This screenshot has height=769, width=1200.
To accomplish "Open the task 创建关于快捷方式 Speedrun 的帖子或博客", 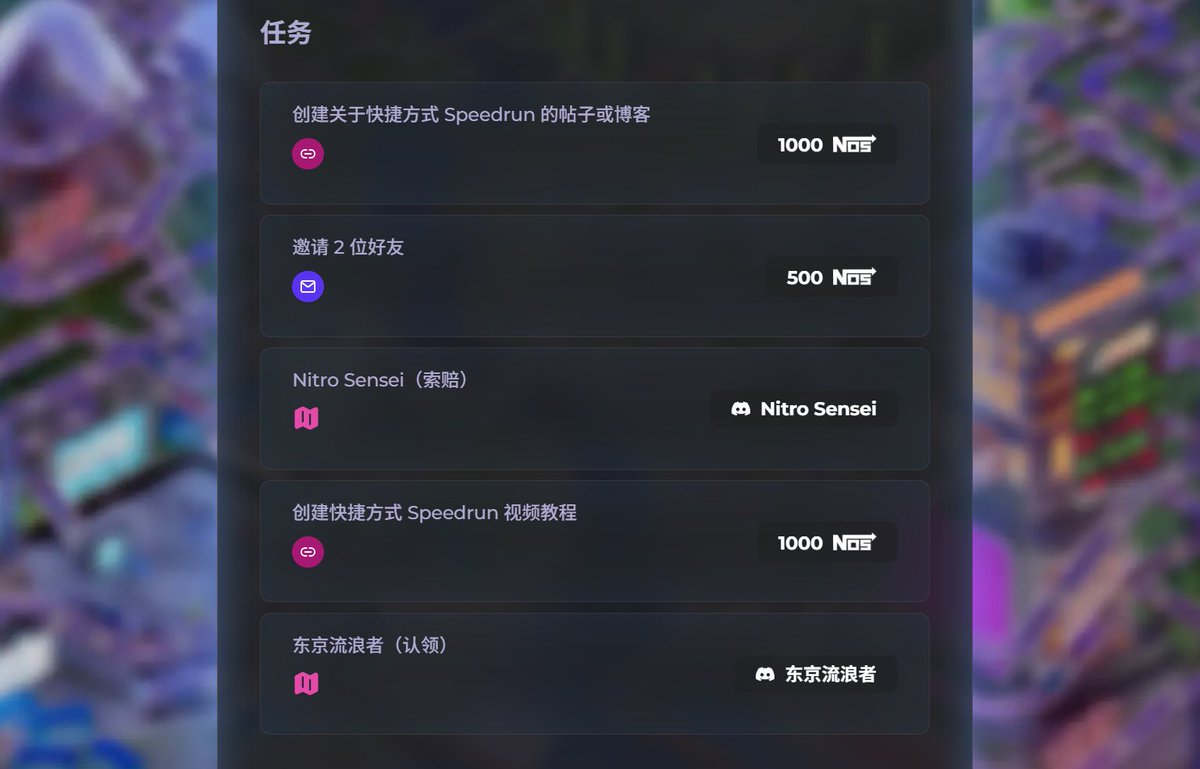I will click(471, 115).
